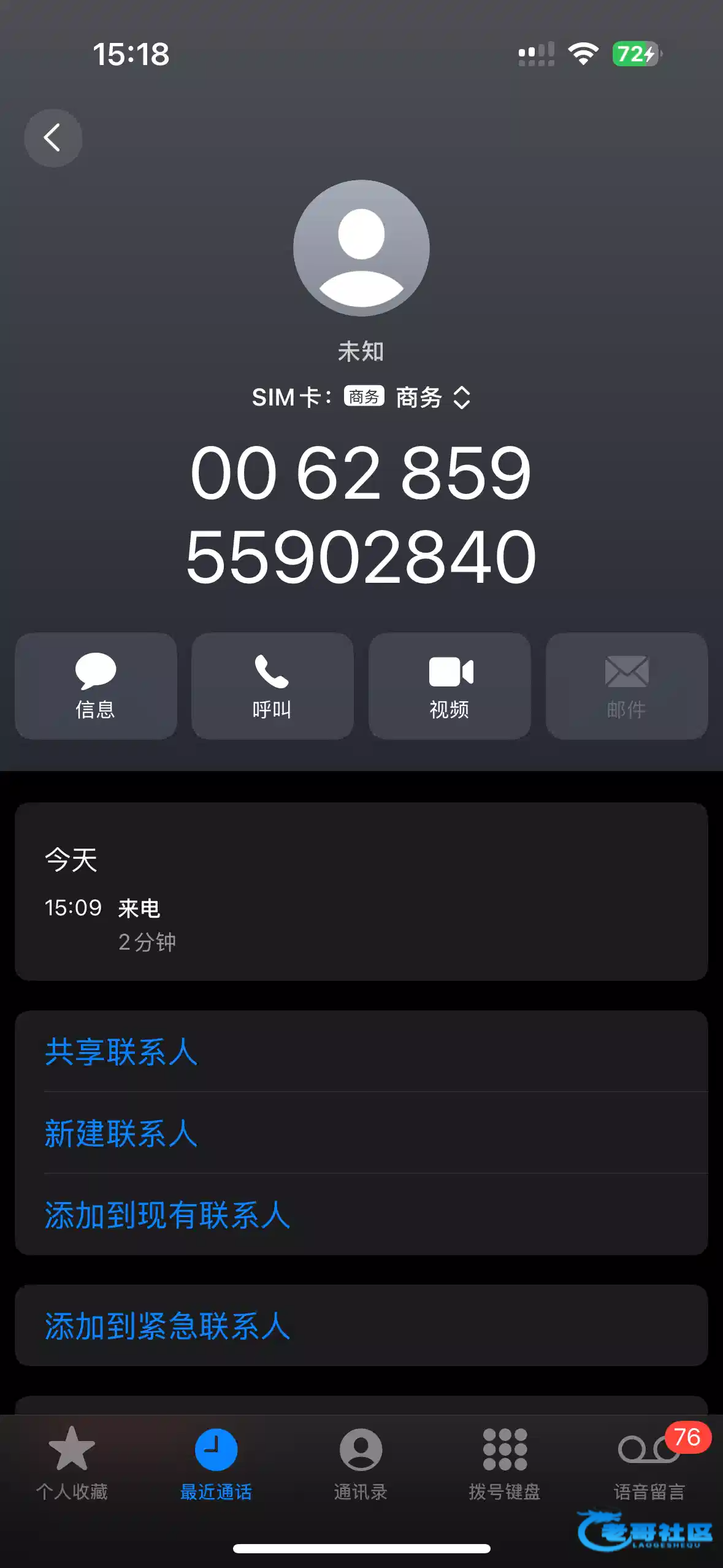Screen dimensions: 723x1568
Task: Start a video call with 视频
Action: pyautogui.click(x=449, y=686)
